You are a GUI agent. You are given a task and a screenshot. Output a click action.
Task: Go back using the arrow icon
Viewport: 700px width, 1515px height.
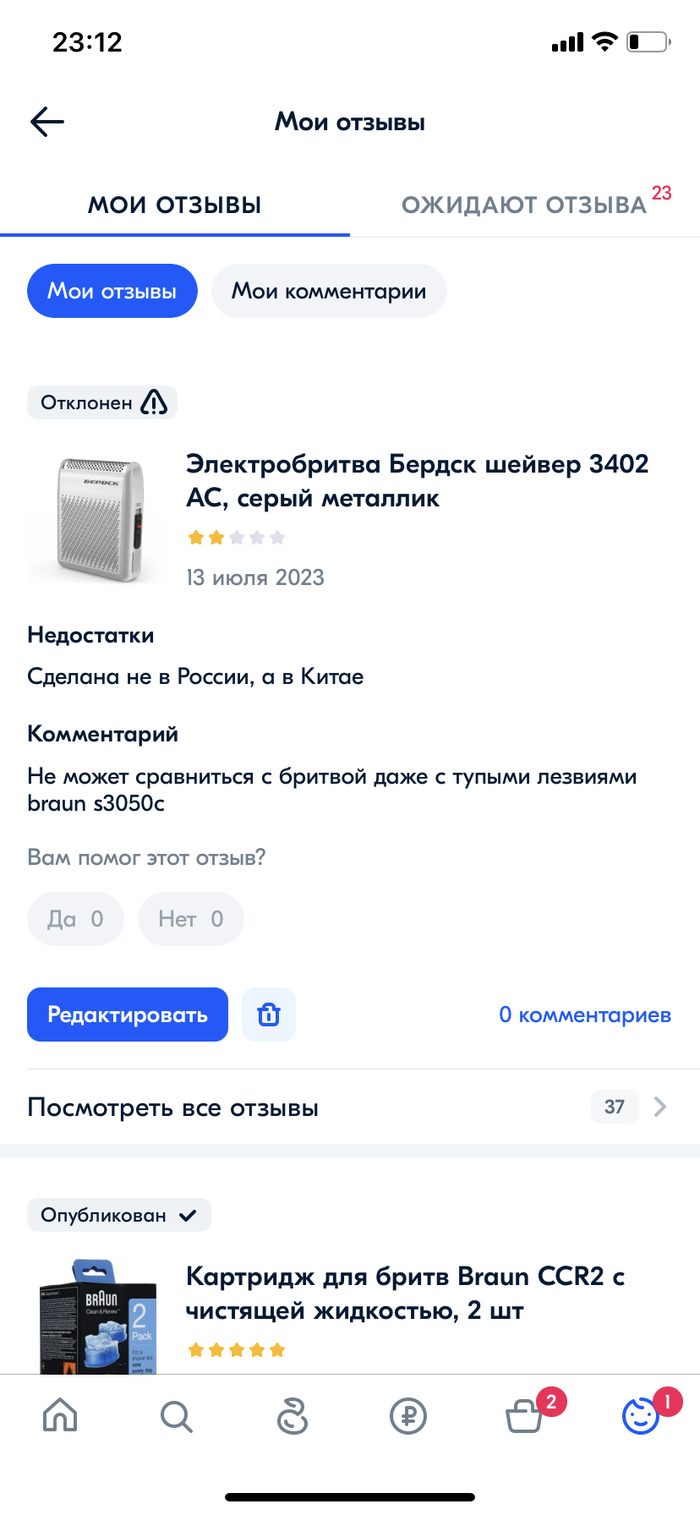(x=47, y=122)
